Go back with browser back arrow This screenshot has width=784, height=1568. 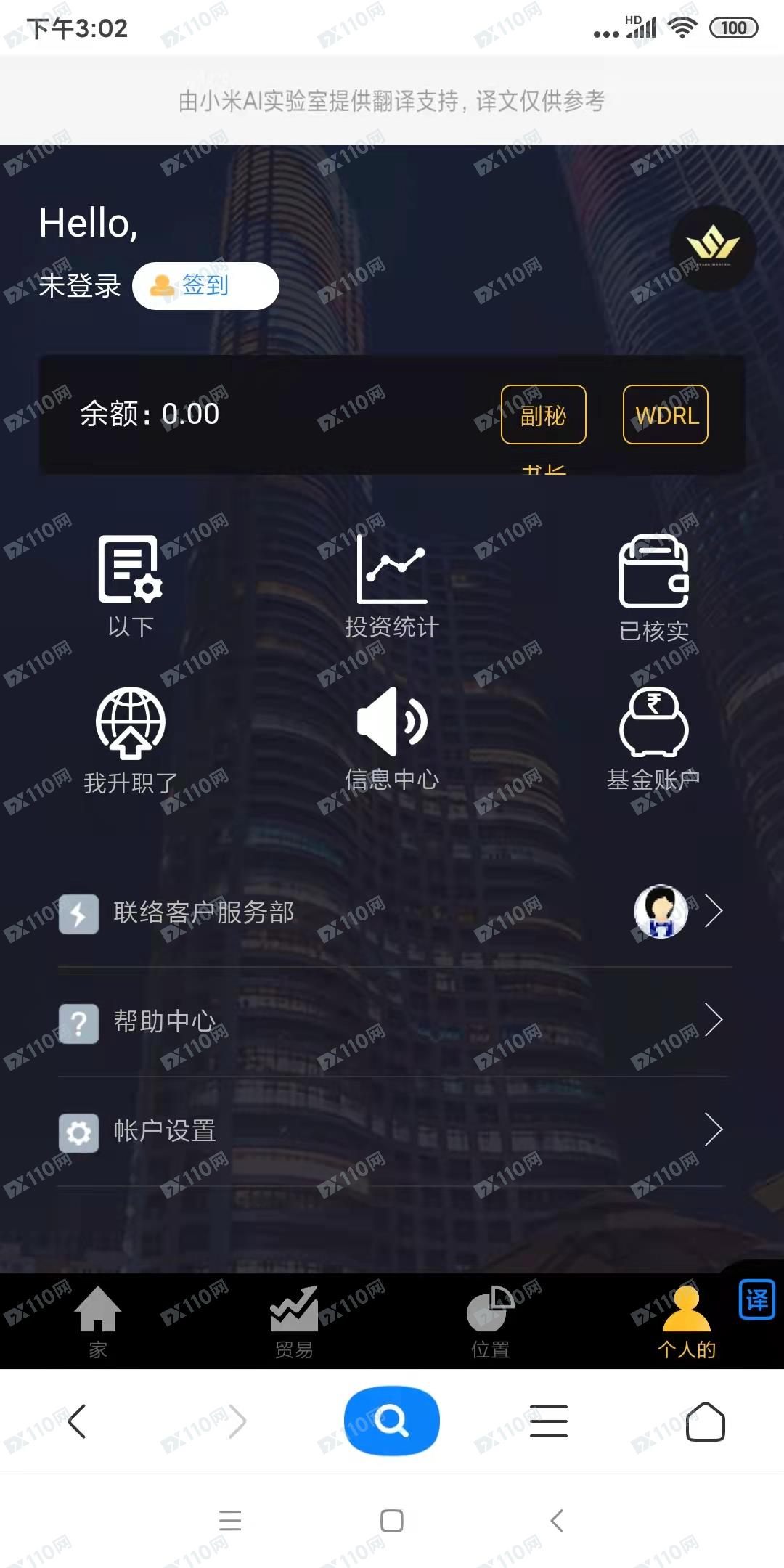pyautogui.click(x=77, y=1421)
